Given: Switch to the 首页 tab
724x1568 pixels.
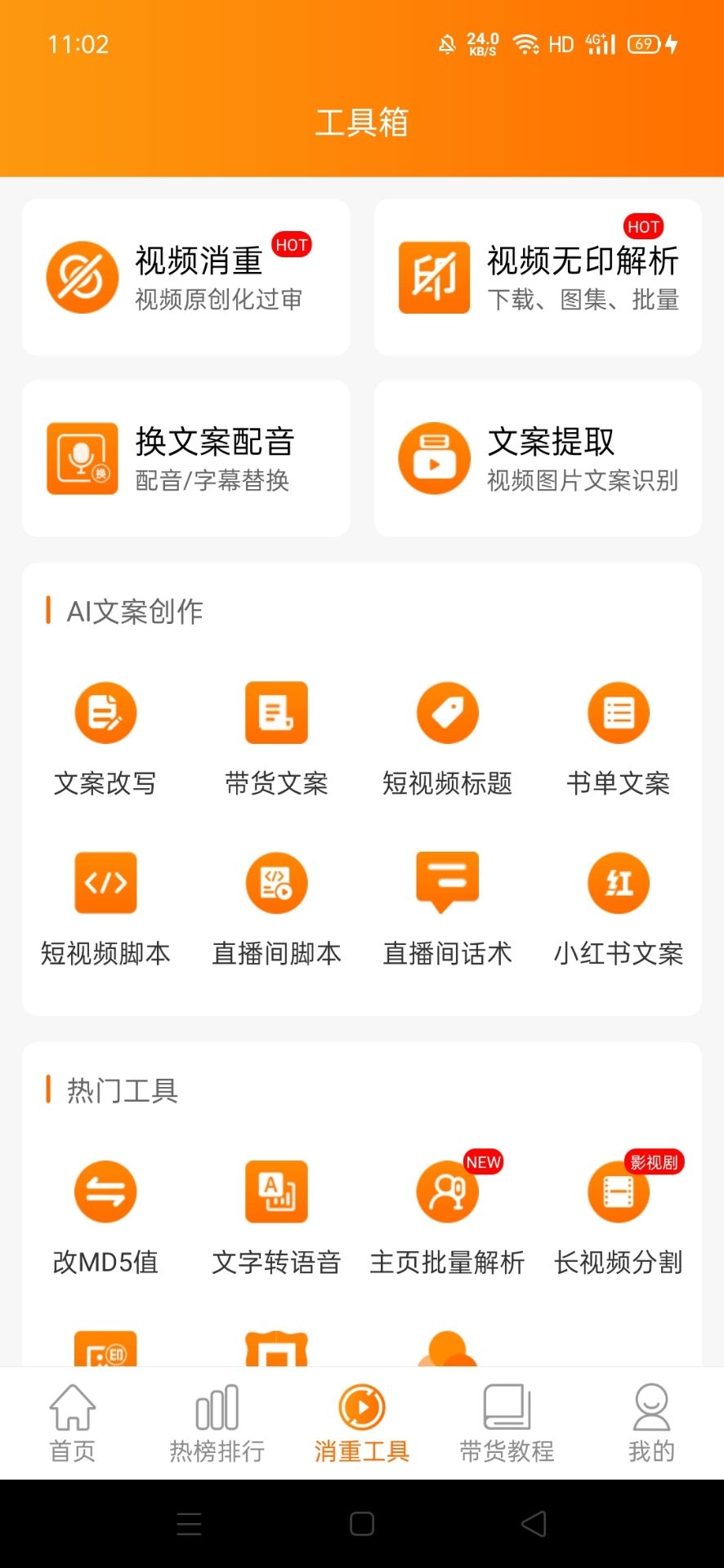Looking at the screenshot, I should click(x=73, y=1423).
